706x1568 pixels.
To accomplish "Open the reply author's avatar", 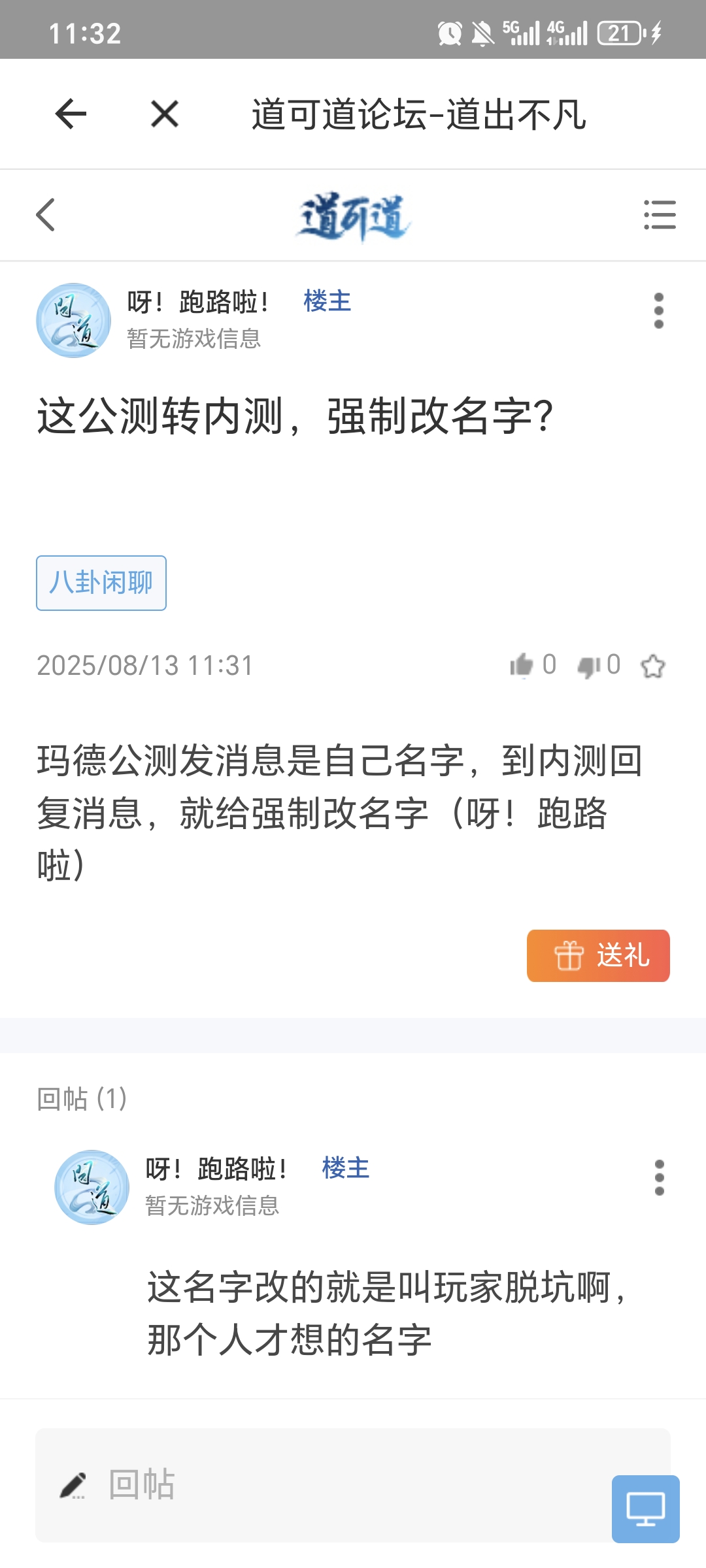I will coord(92,1187).
